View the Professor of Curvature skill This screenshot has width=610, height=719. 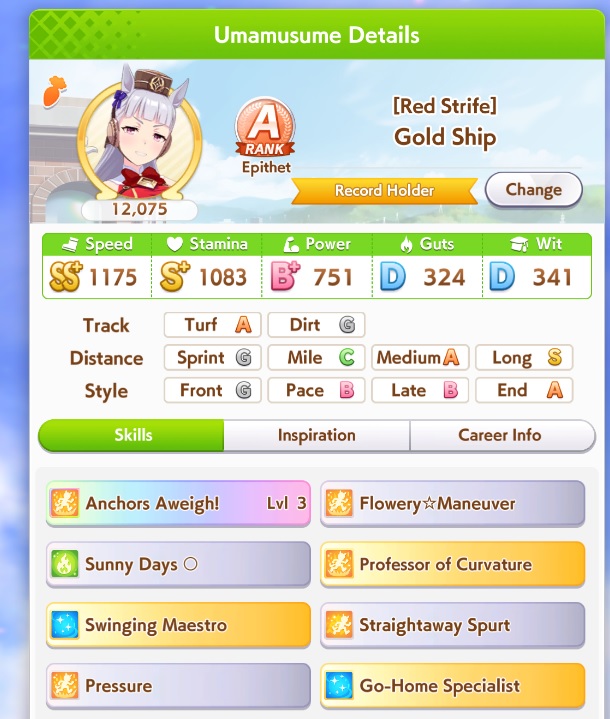(x=452, y=565)
